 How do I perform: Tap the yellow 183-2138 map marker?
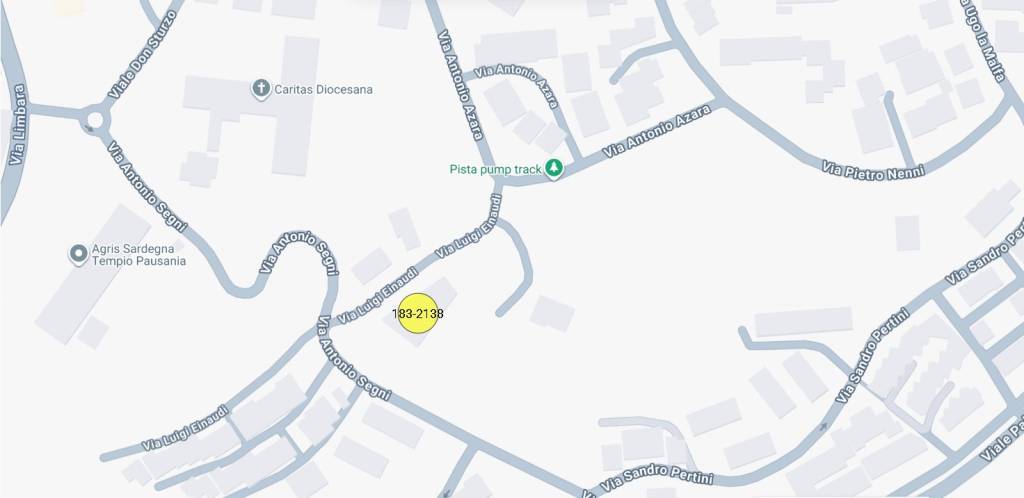click(418, 314)
